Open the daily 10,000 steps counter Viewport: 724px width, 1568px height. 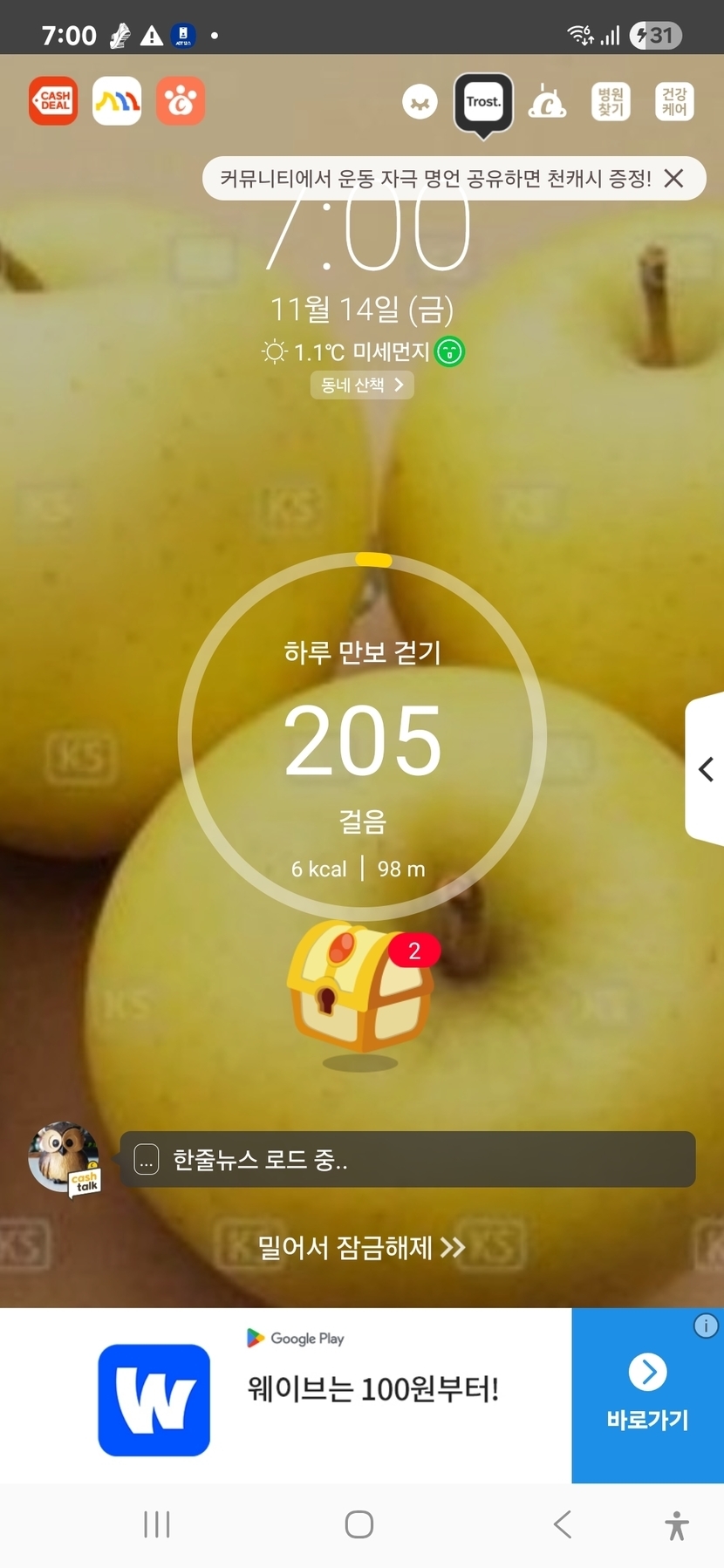[362, 739]
